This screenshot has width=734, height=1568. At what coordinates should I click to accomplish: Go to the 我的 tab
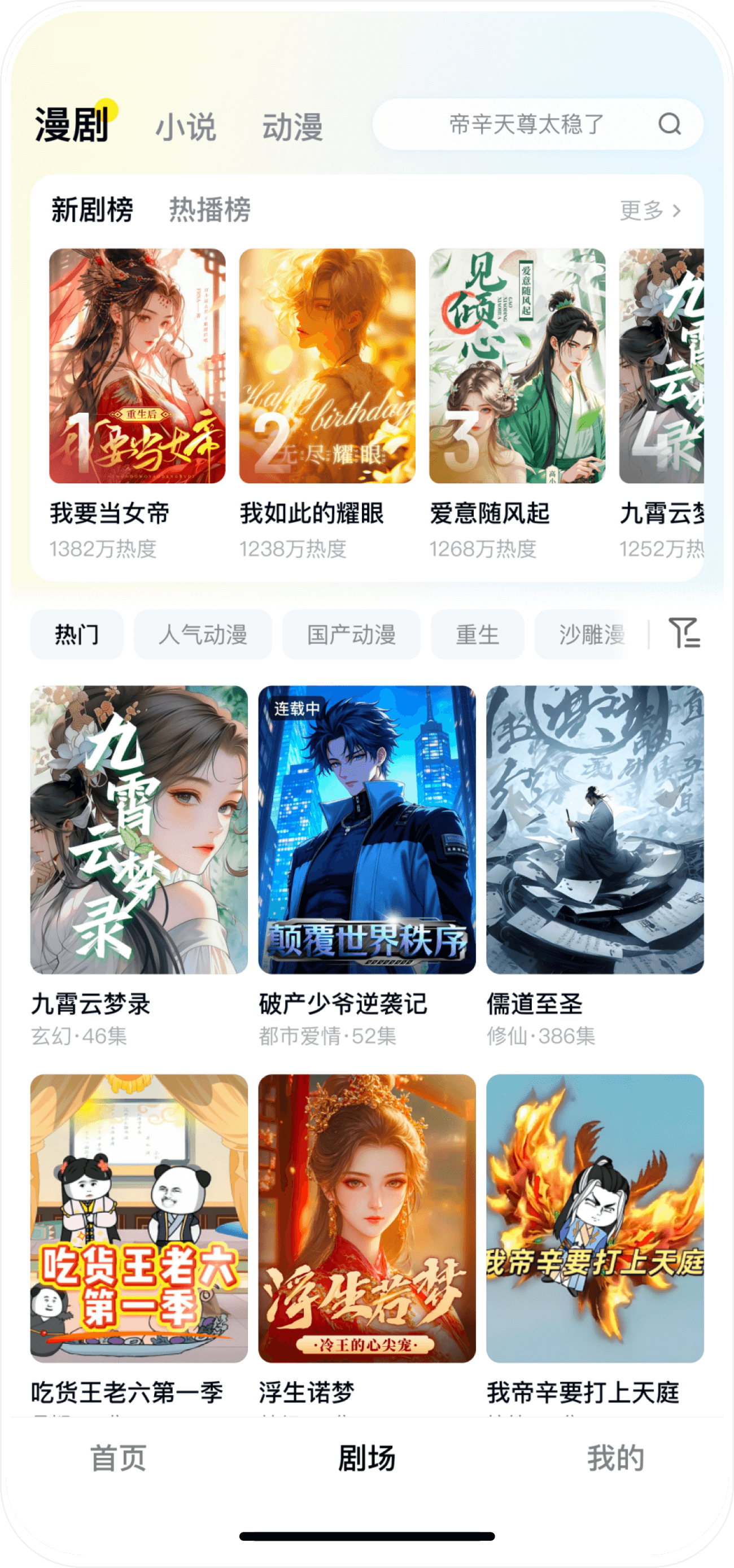(615, 1458)
